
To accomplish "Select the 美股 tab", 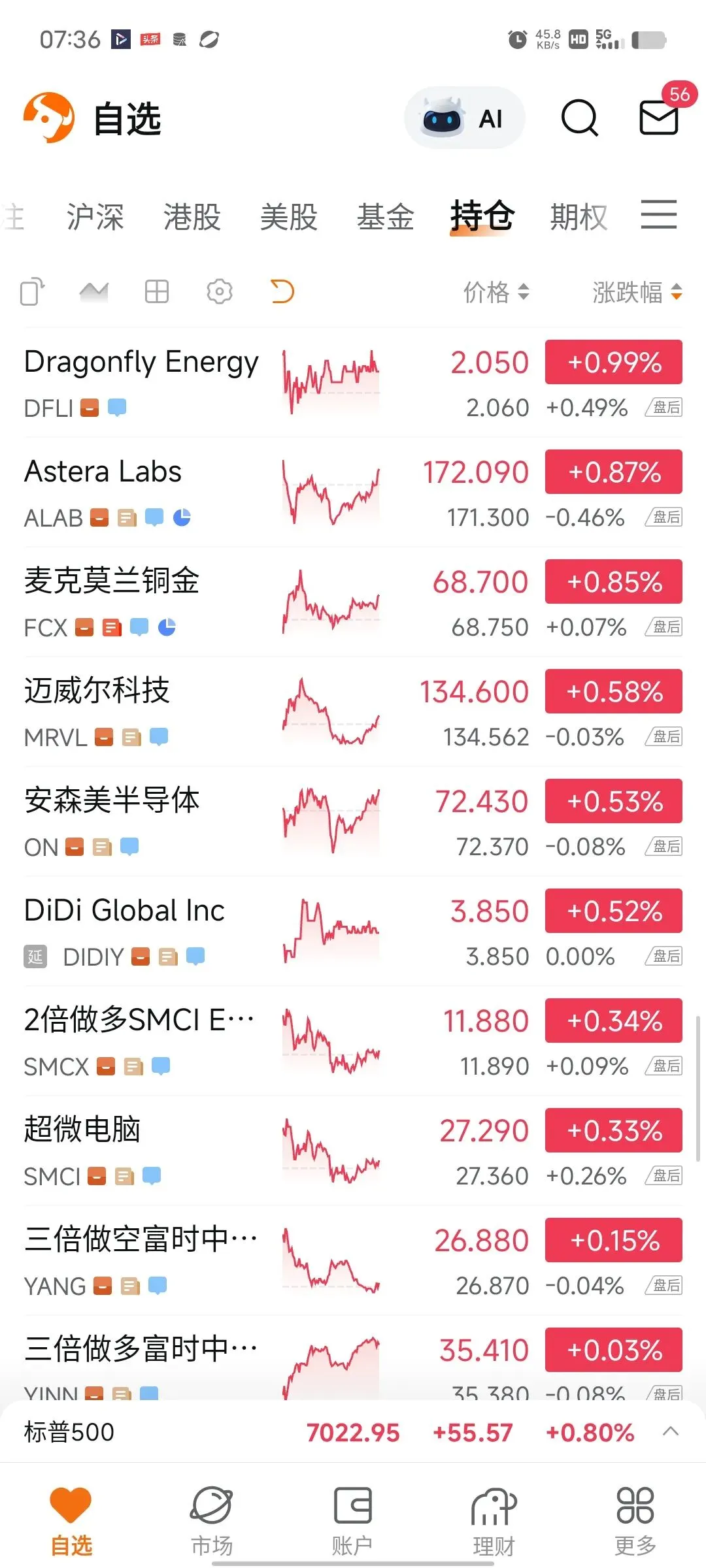I will coord(289,217).
